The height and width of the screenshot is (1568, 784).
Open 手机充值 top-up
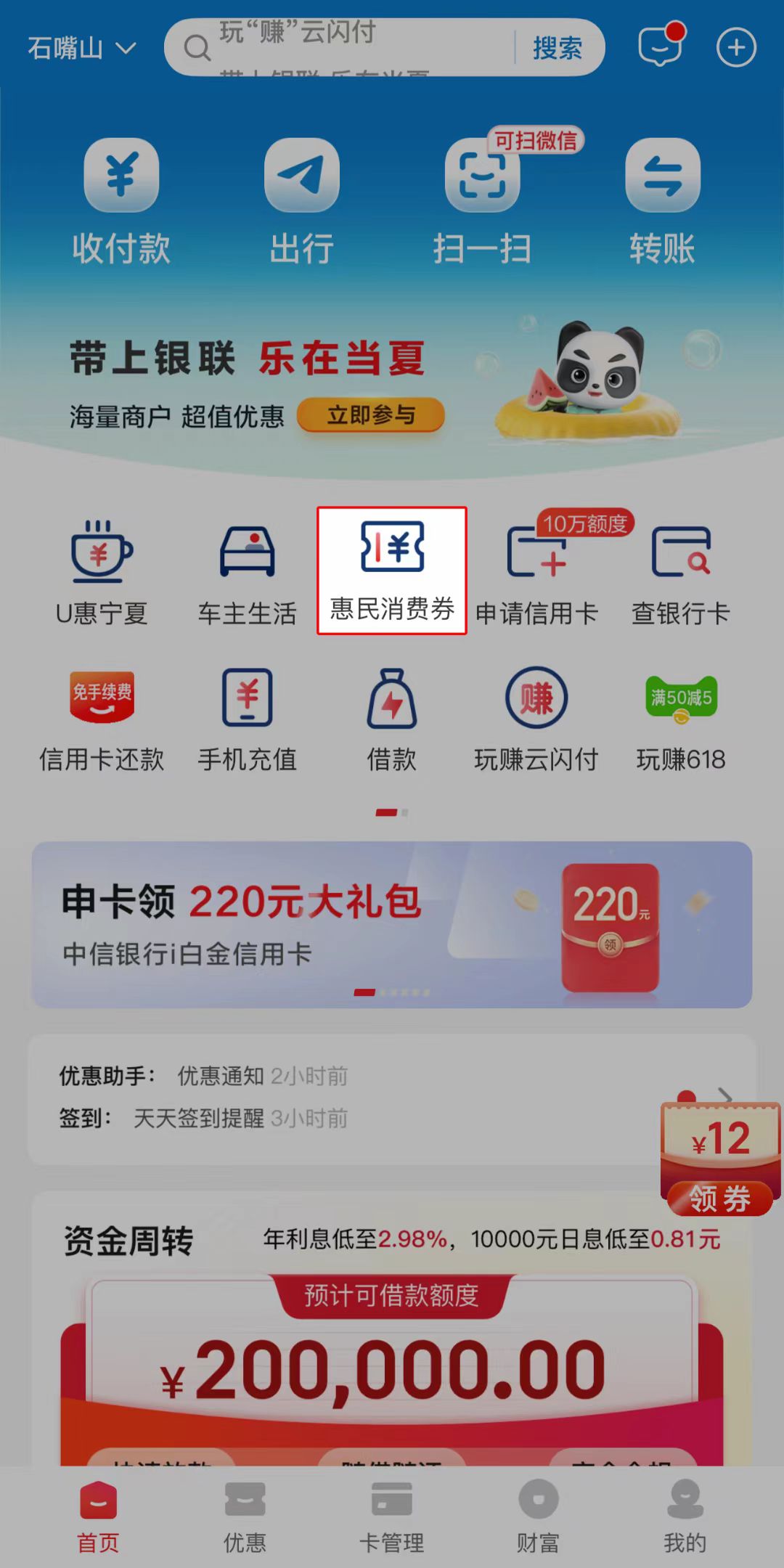247,719
